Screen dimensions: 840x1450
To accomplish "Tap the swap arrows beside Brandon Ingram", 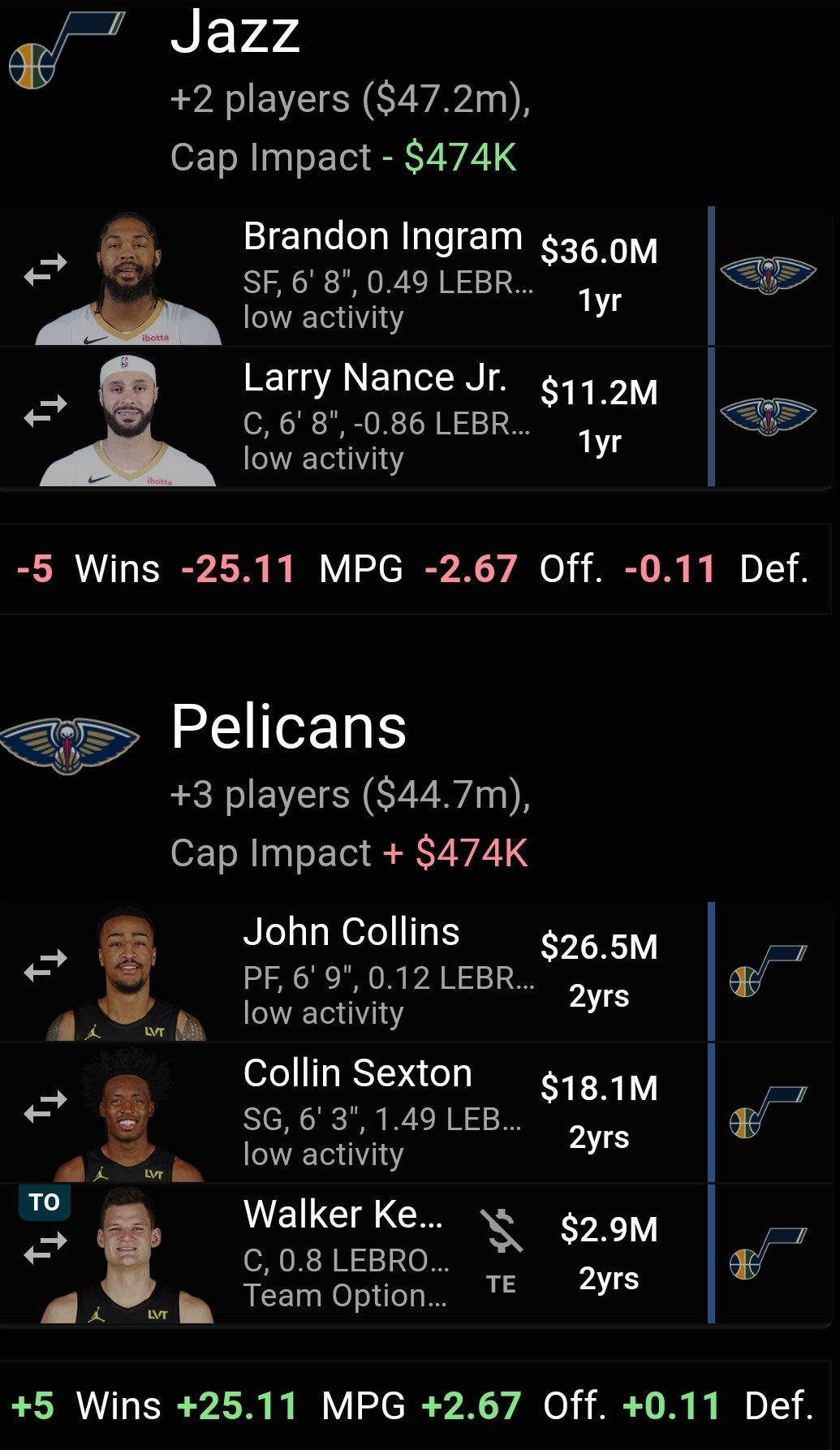I will [x=45, y=270].
